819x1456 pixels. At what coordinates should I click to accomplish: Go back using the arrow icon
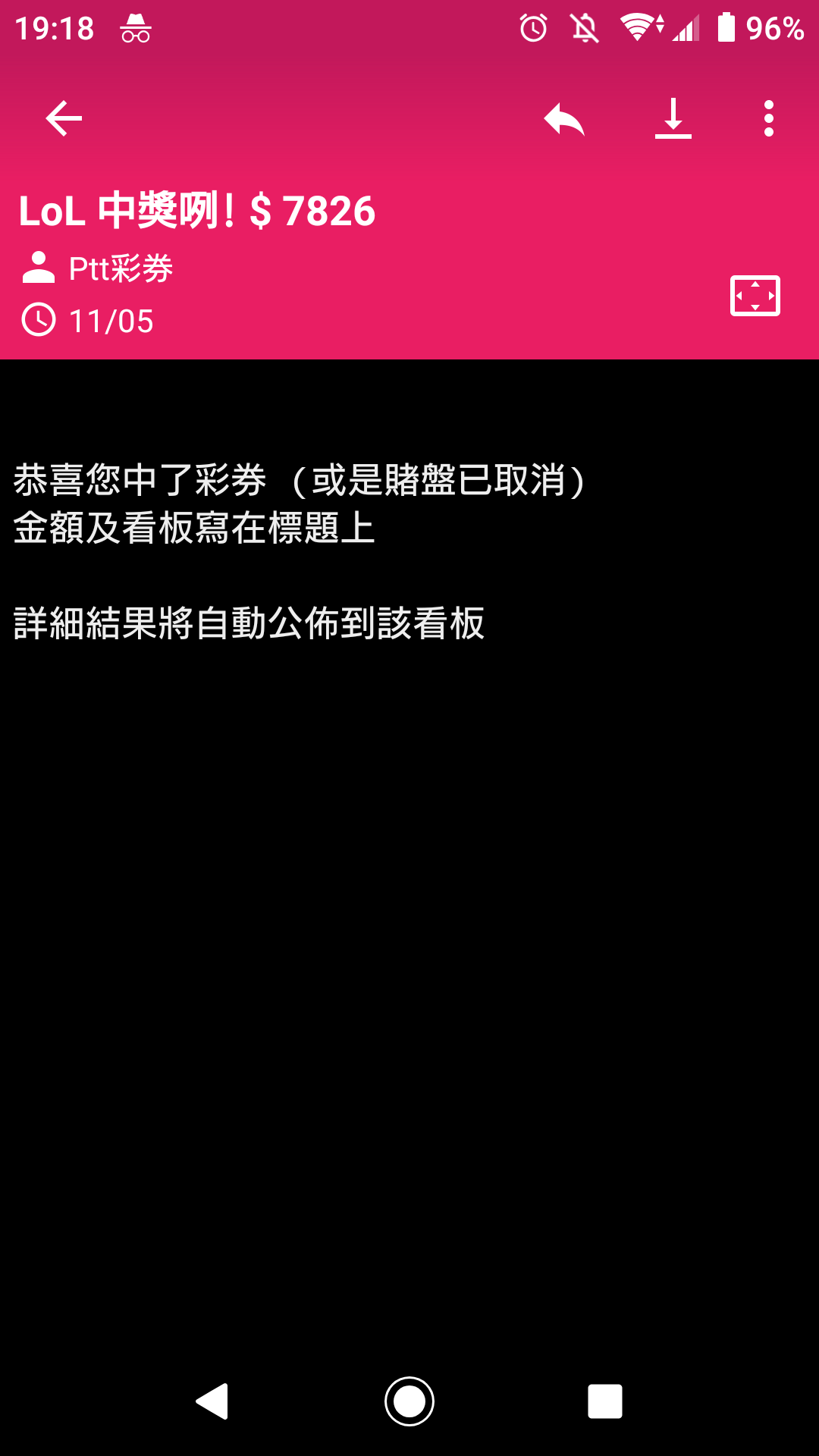pyautogui.click(x=64, y=119)
